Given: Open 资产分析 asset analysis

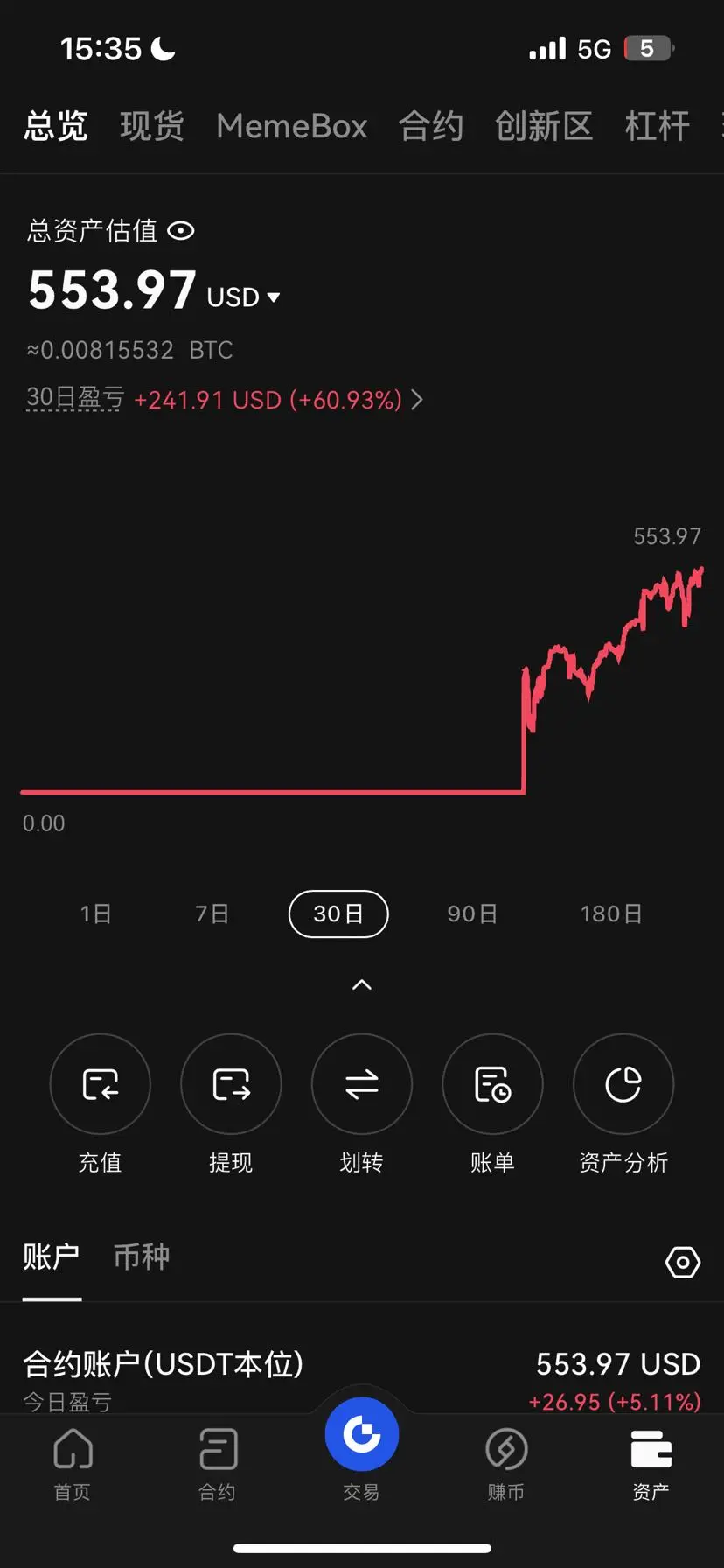Looking at the screenshot, I should click(623, 1084).
